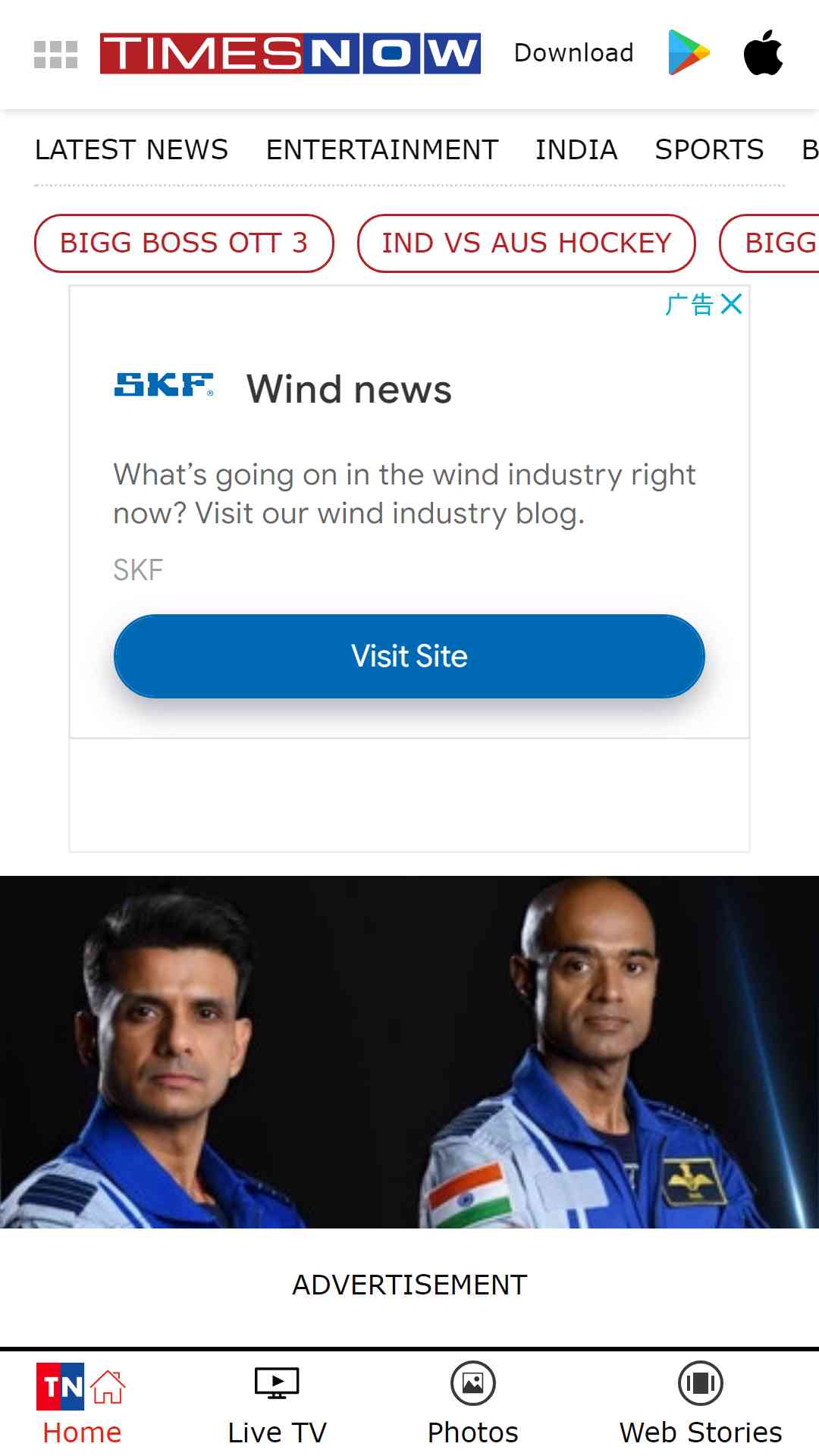Close the SKF ad
This screenshot has width=819, height=1456.
pos(731,304)
